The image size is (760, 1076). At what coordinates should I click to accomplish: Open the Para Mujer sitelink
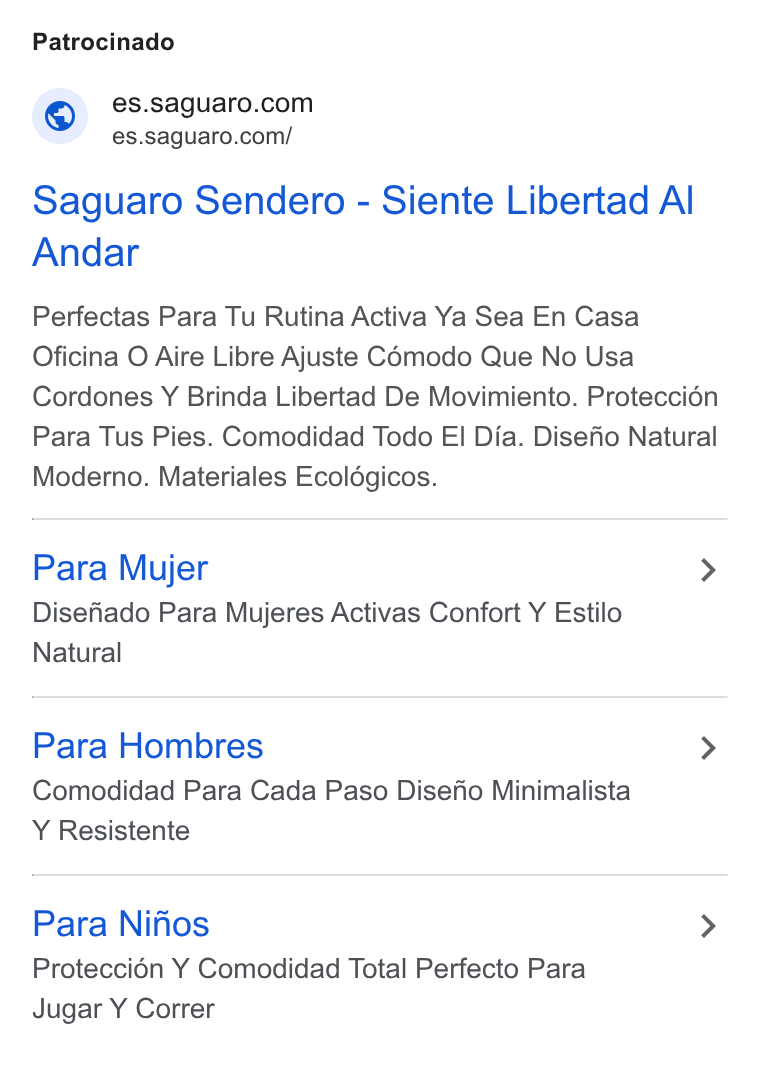[x=379, y=609]
